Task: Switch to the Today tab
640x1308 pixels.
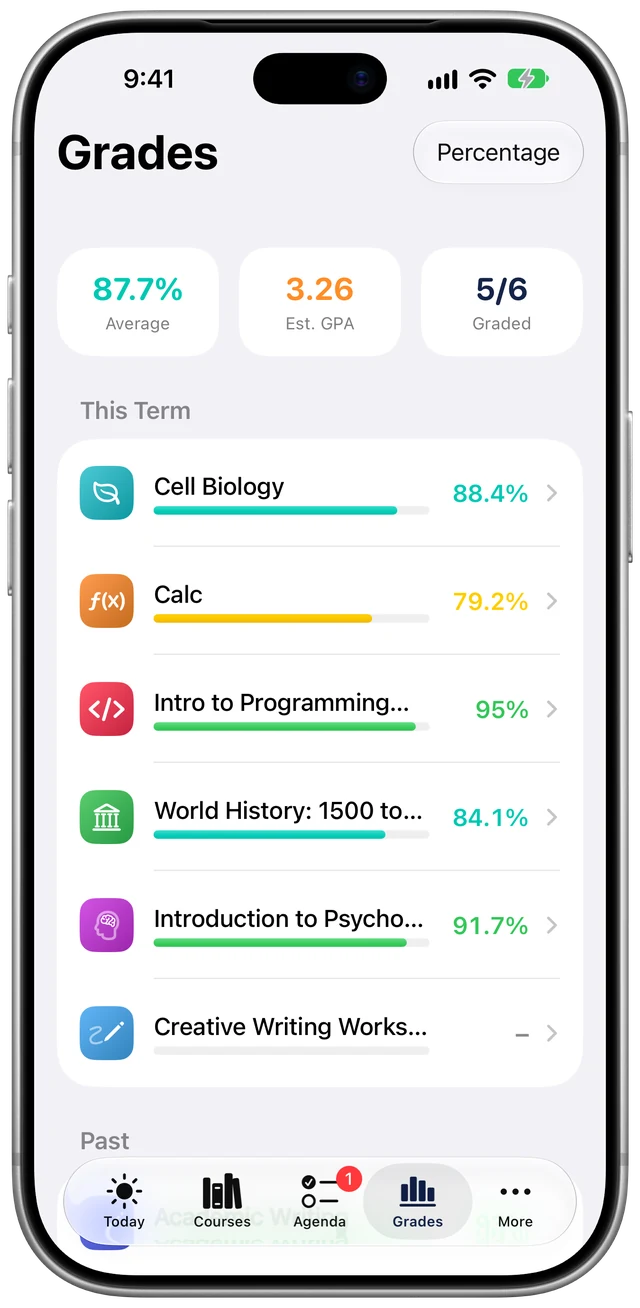Action: point(124,1201)
